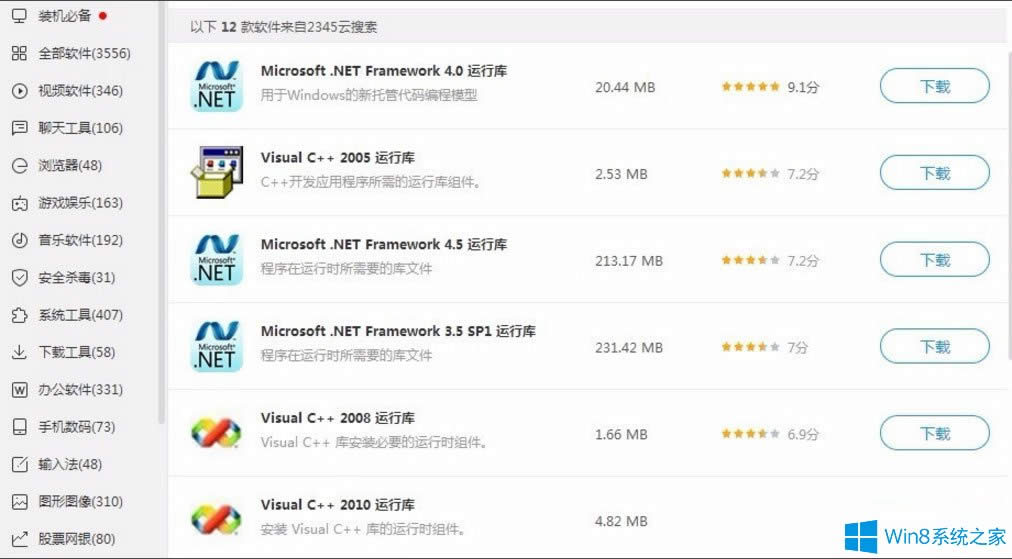This screenshot has height=559, width=1012.
Task: Download Visual C++ 2008 运行库
Action: (x=934, y=434)
